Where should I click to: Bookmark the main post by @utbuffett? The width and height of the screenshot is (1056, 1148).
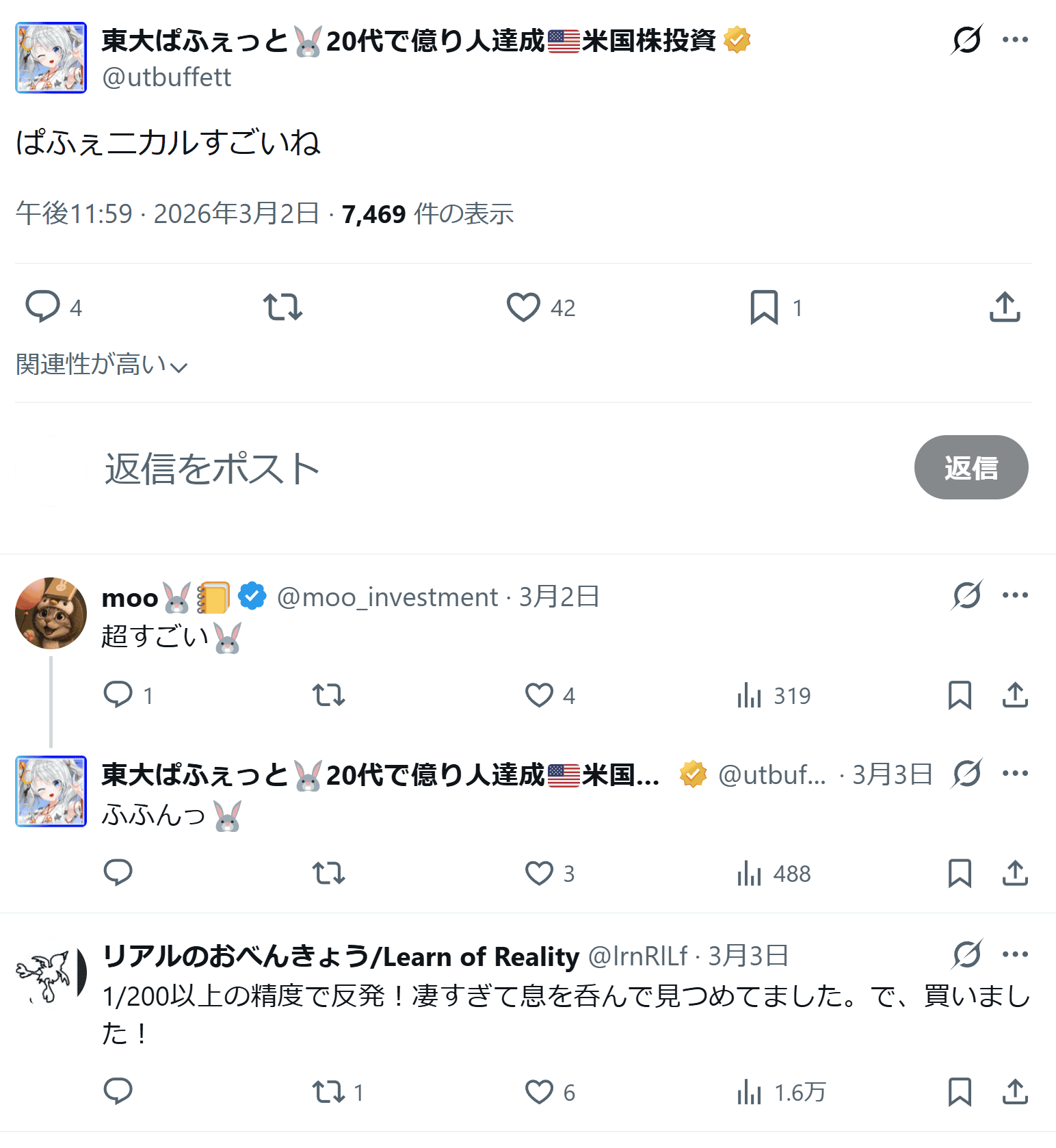(x=764, y=307)
